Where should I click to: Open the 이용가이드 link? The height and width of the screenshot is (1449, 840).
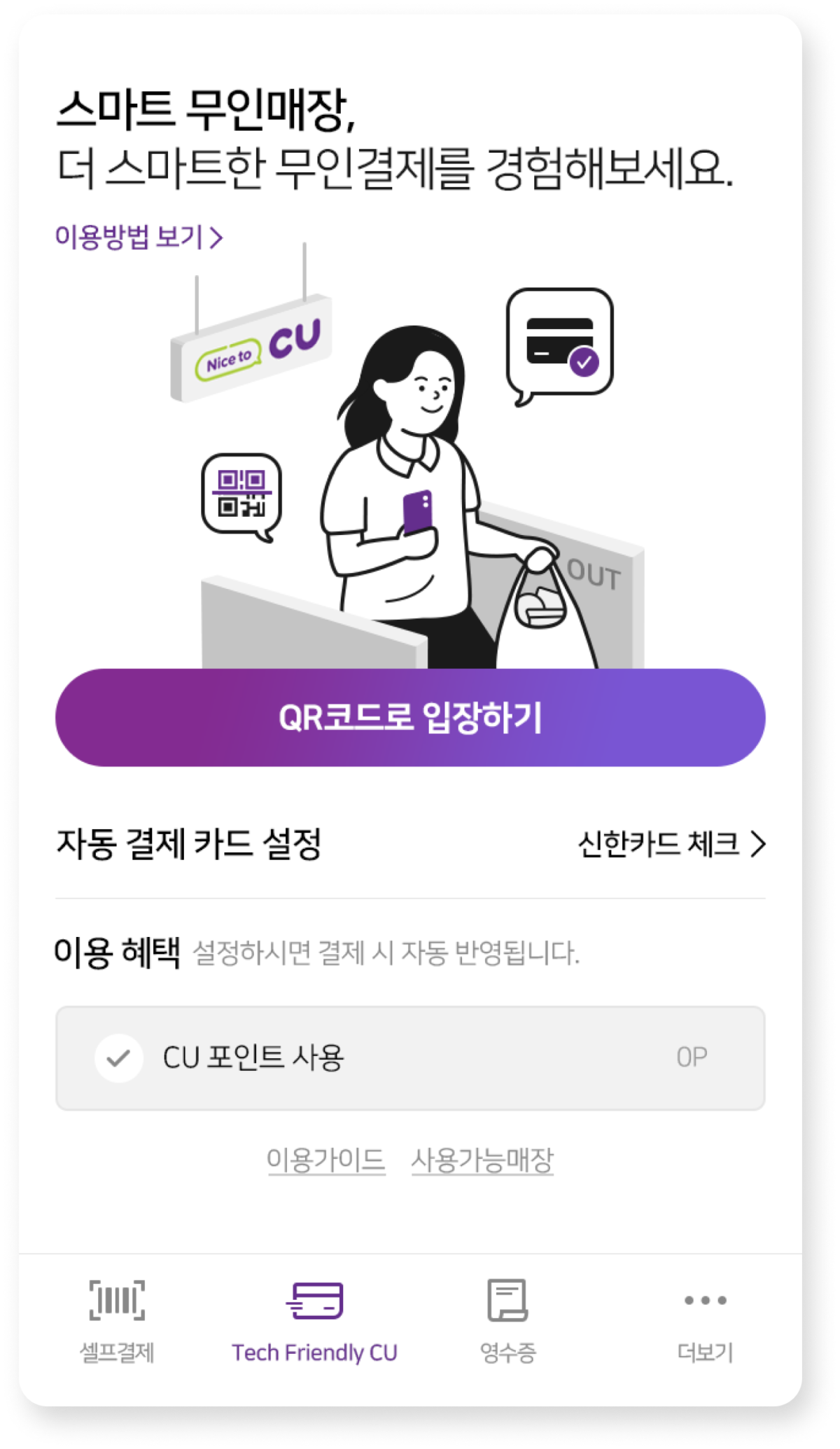tap(326, 1160)
